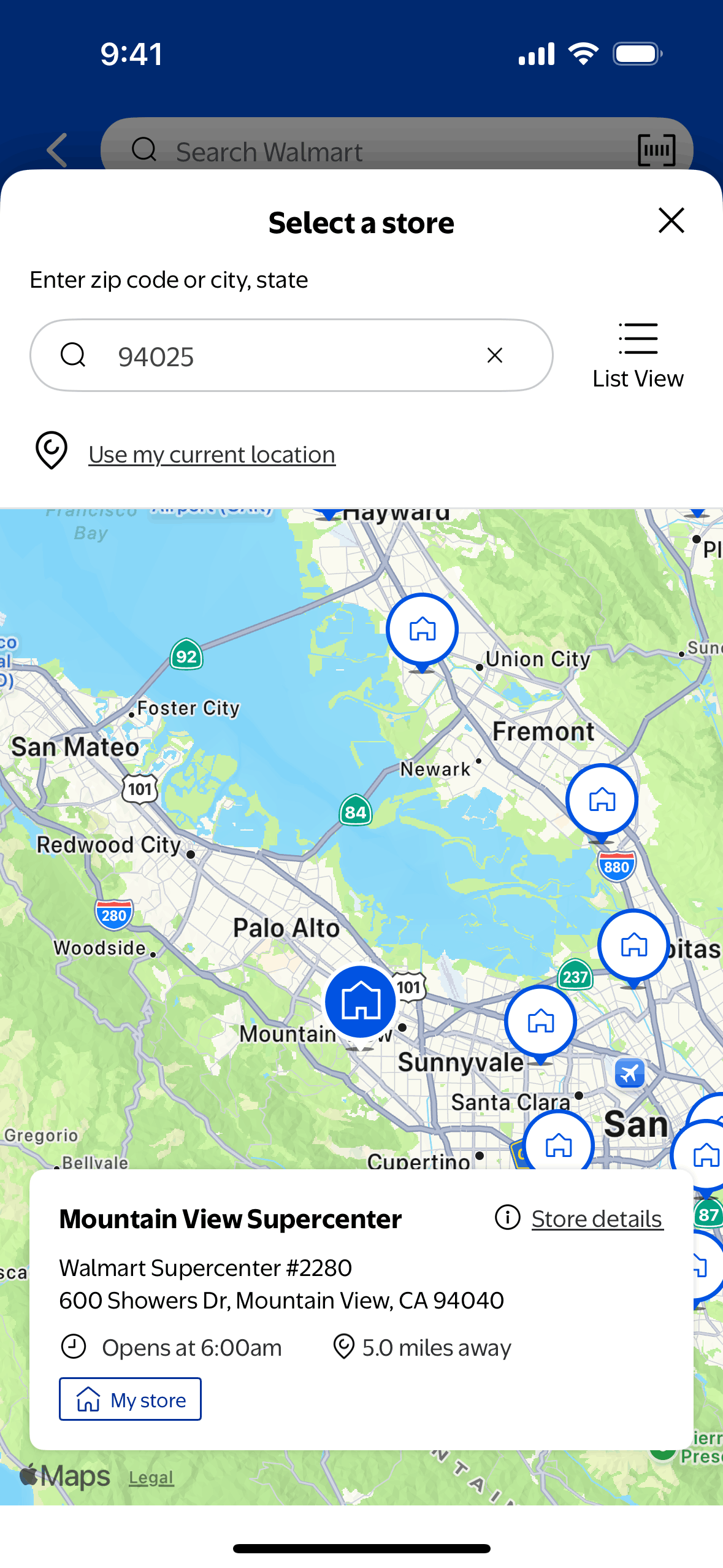Clear the 94025 zip code entry

pyautogui.click(x=494, y=355)
